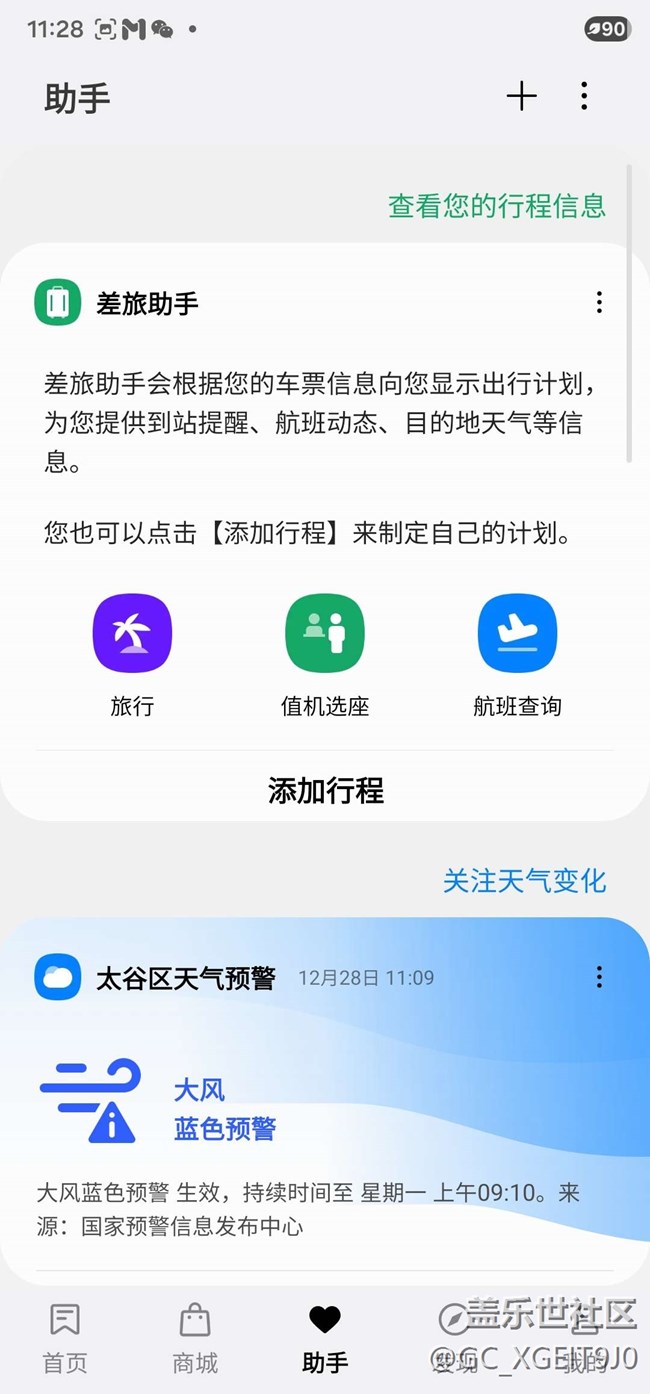Open the top-right overflow menu

(x=584, y=96)
